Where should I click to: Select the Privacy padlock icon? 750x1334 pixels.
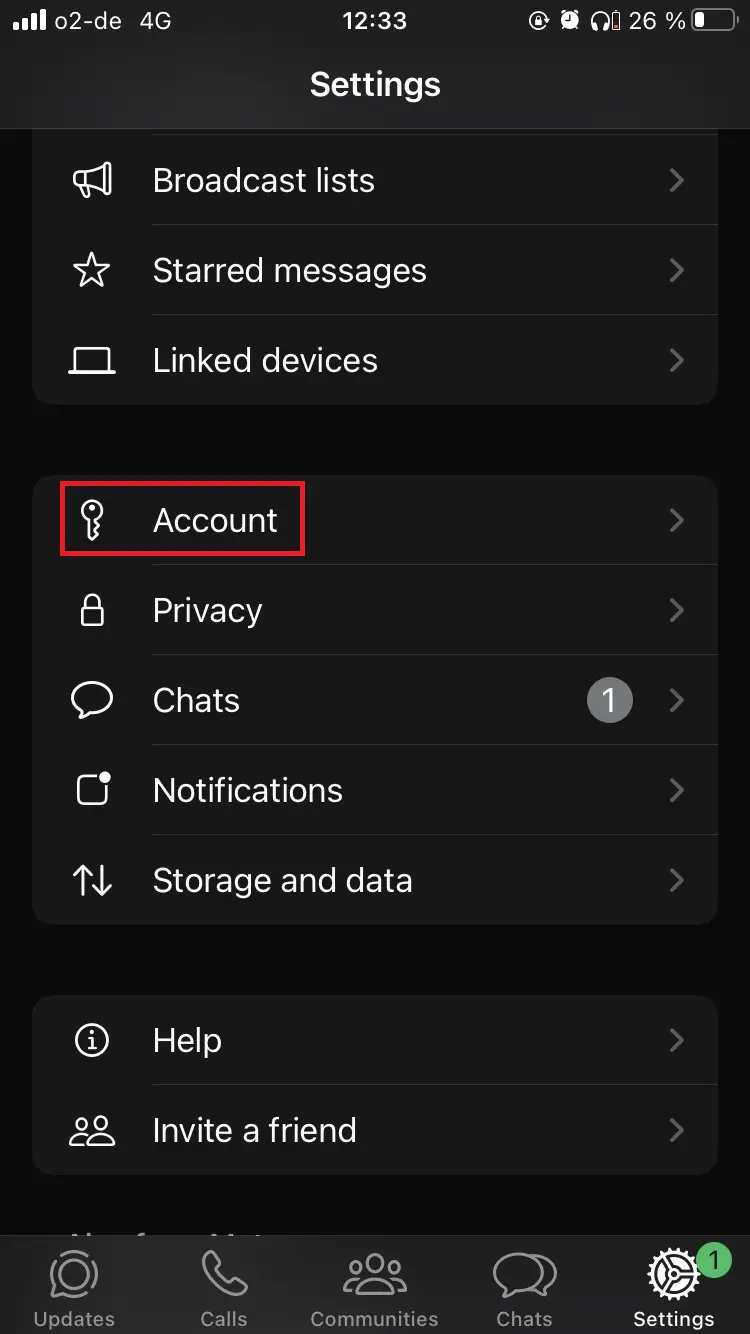[x=91, y=610]
